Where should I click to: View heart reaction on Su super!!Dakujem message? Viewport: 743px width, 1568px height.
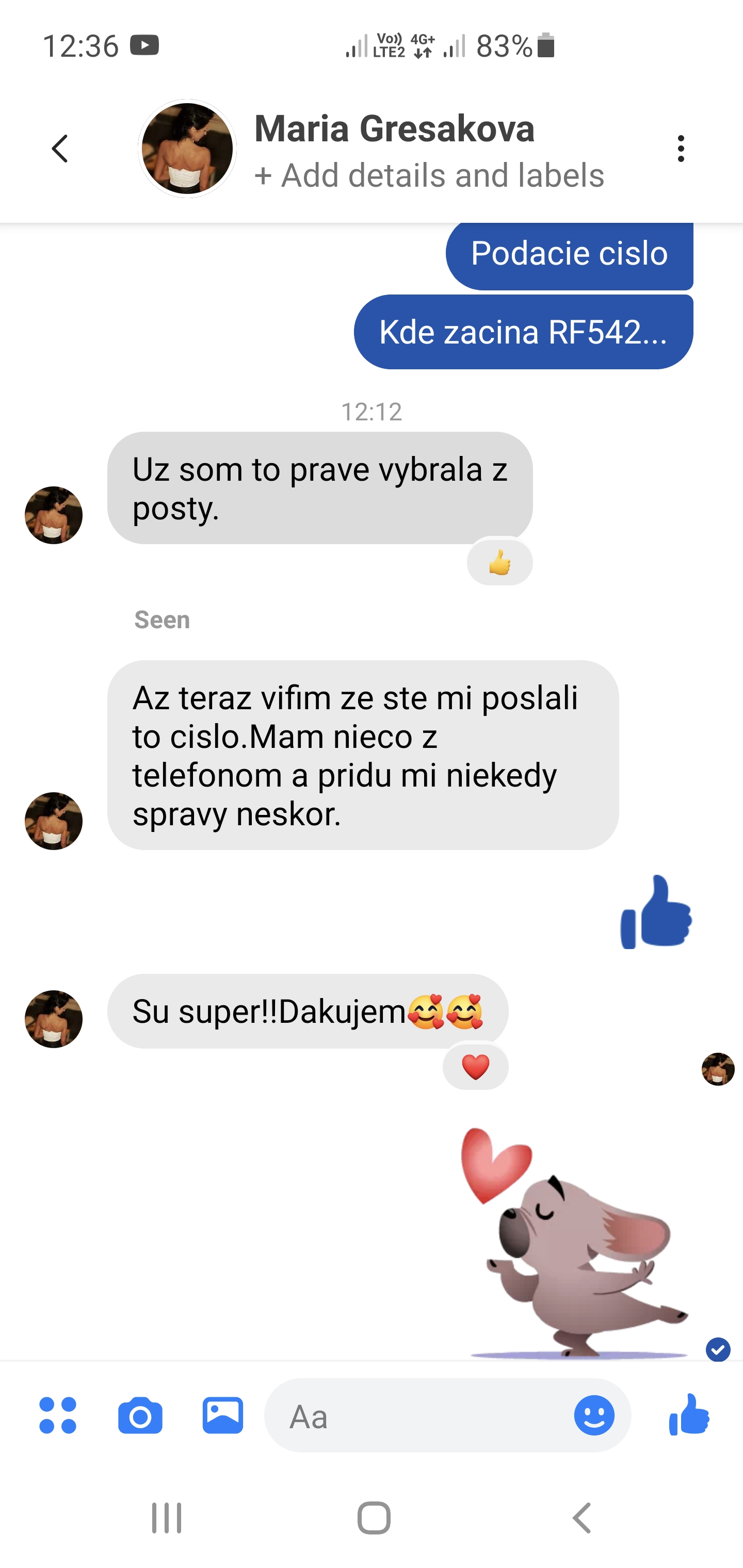point(475,1067)
